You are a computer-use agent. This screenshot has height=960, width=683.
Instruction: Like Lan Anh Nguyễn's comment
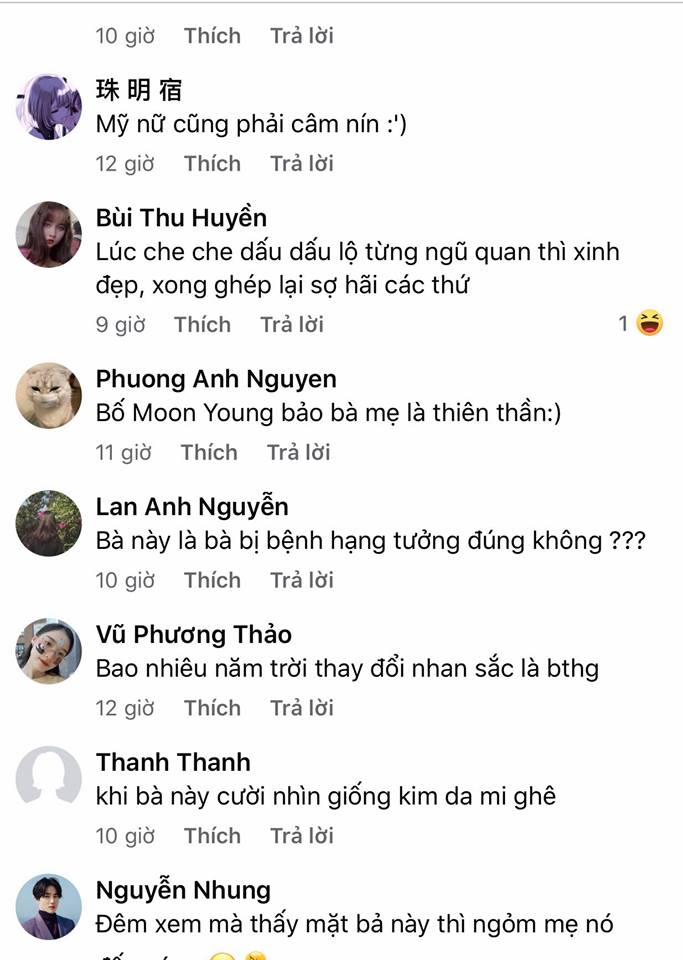pyautogui.click(x=212, y=580)
